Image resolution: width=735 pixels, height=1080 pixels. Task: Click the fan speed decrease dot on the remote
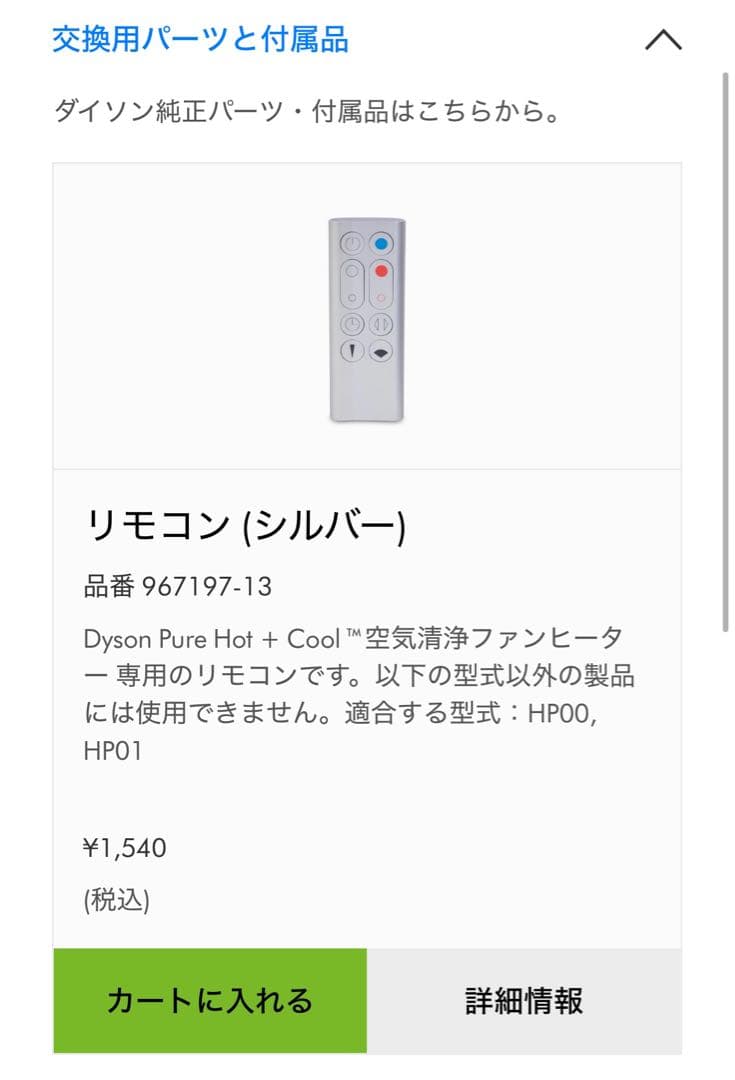(350, 296)
